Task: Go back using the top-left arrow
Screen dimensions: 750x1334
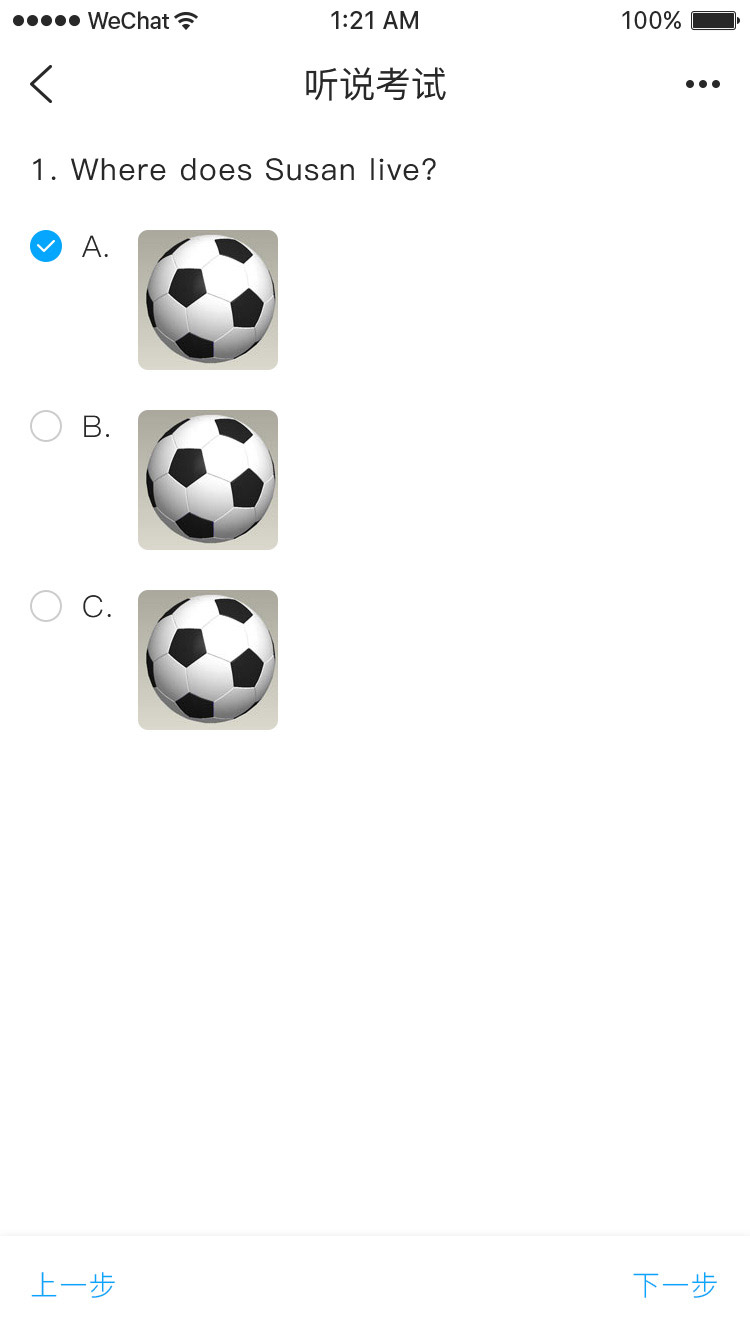Action: [41, 84]
